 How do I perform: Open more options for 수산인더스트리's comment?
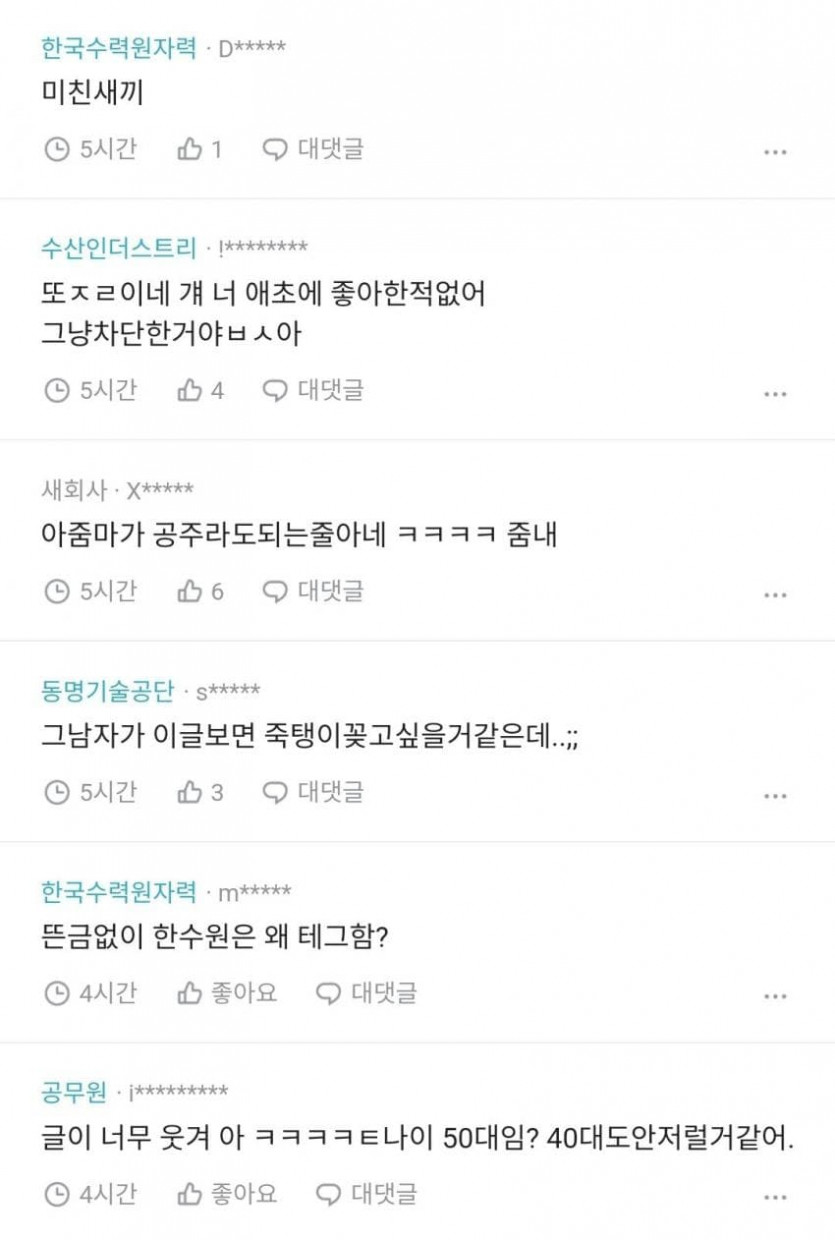coord(775,393)
